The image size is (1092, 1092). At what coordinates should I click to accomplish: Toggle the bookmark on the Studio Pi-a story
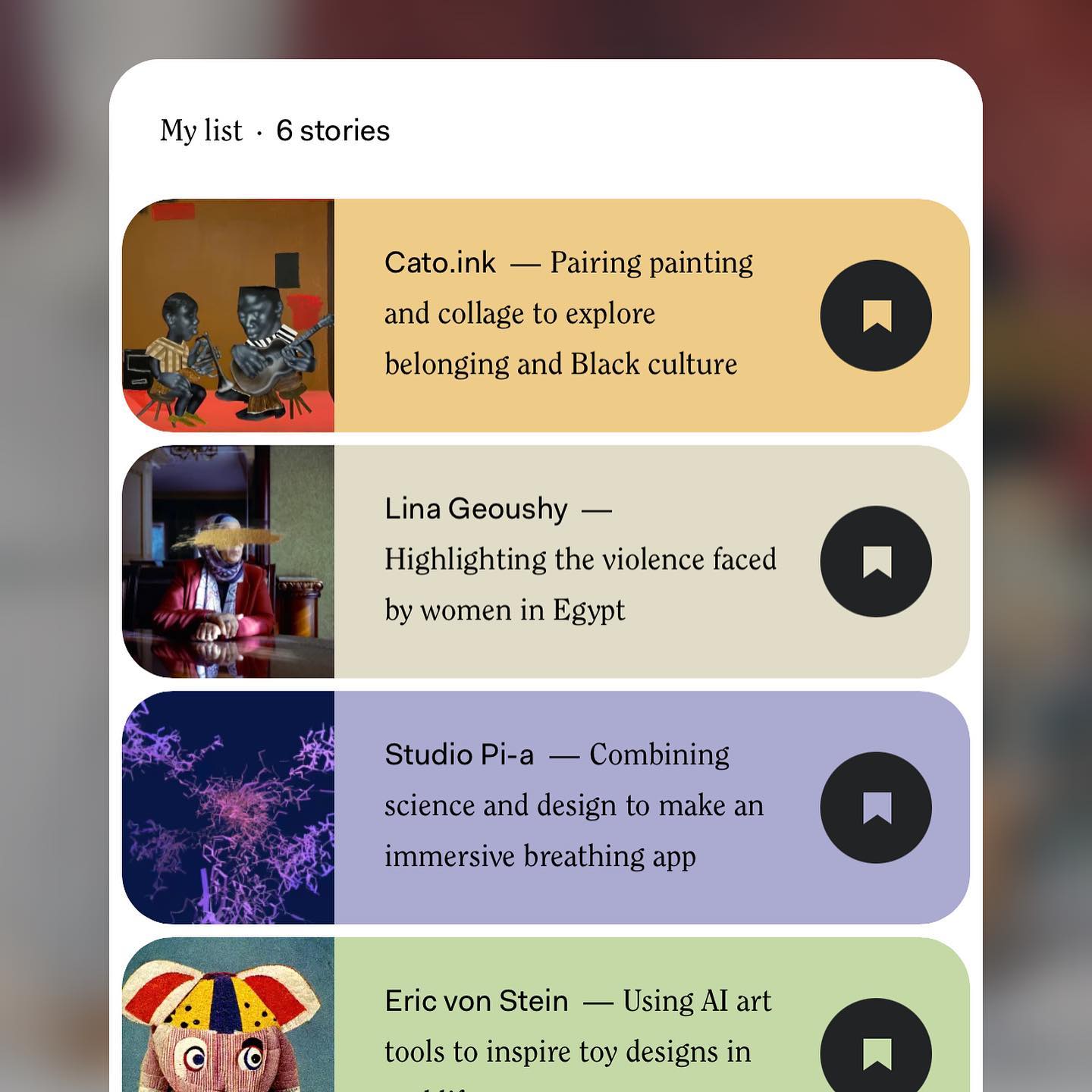point(876,808)
